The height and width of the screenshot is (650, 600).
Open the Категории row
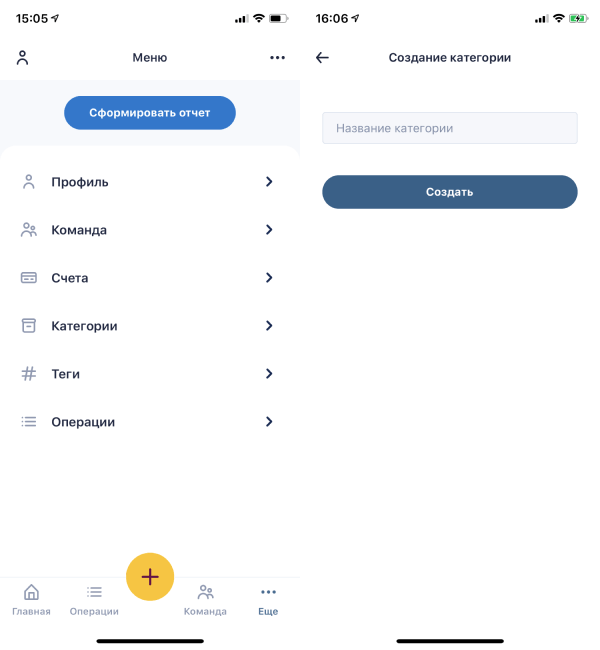pyautogui.click(x=150, y=326)
